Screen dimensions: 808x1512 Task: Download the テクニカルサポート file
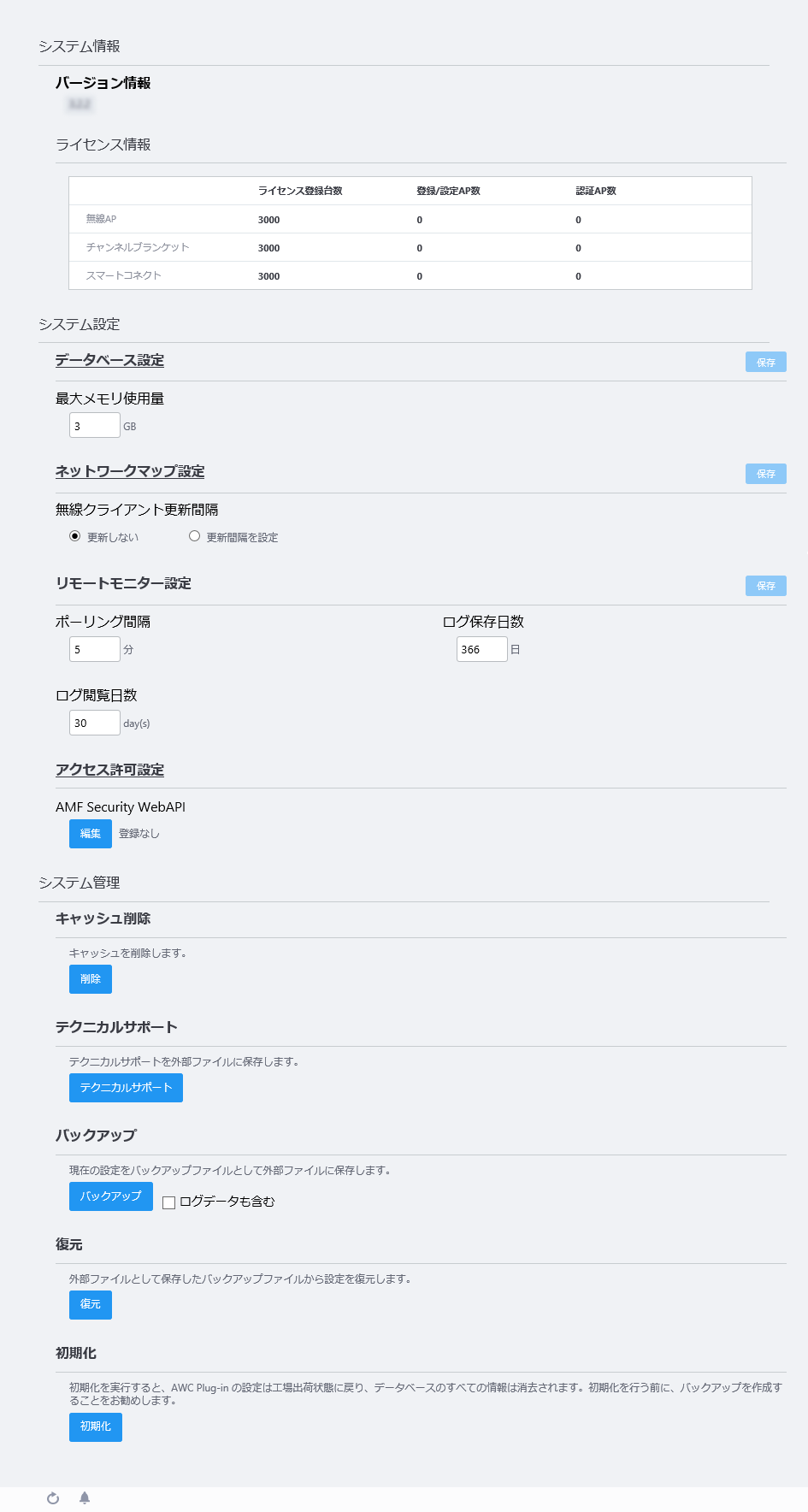click(x=126, y=1088)
